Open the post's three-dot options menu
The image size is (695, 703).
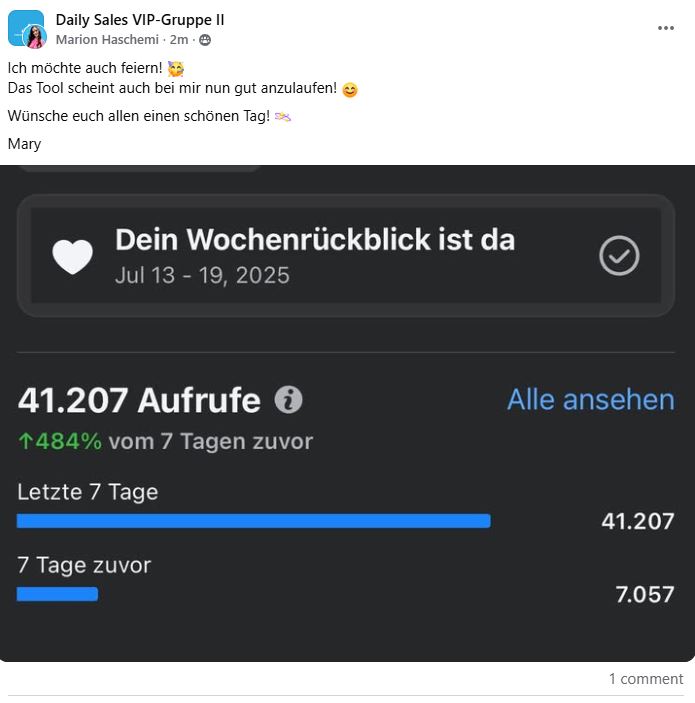point(665,28)
